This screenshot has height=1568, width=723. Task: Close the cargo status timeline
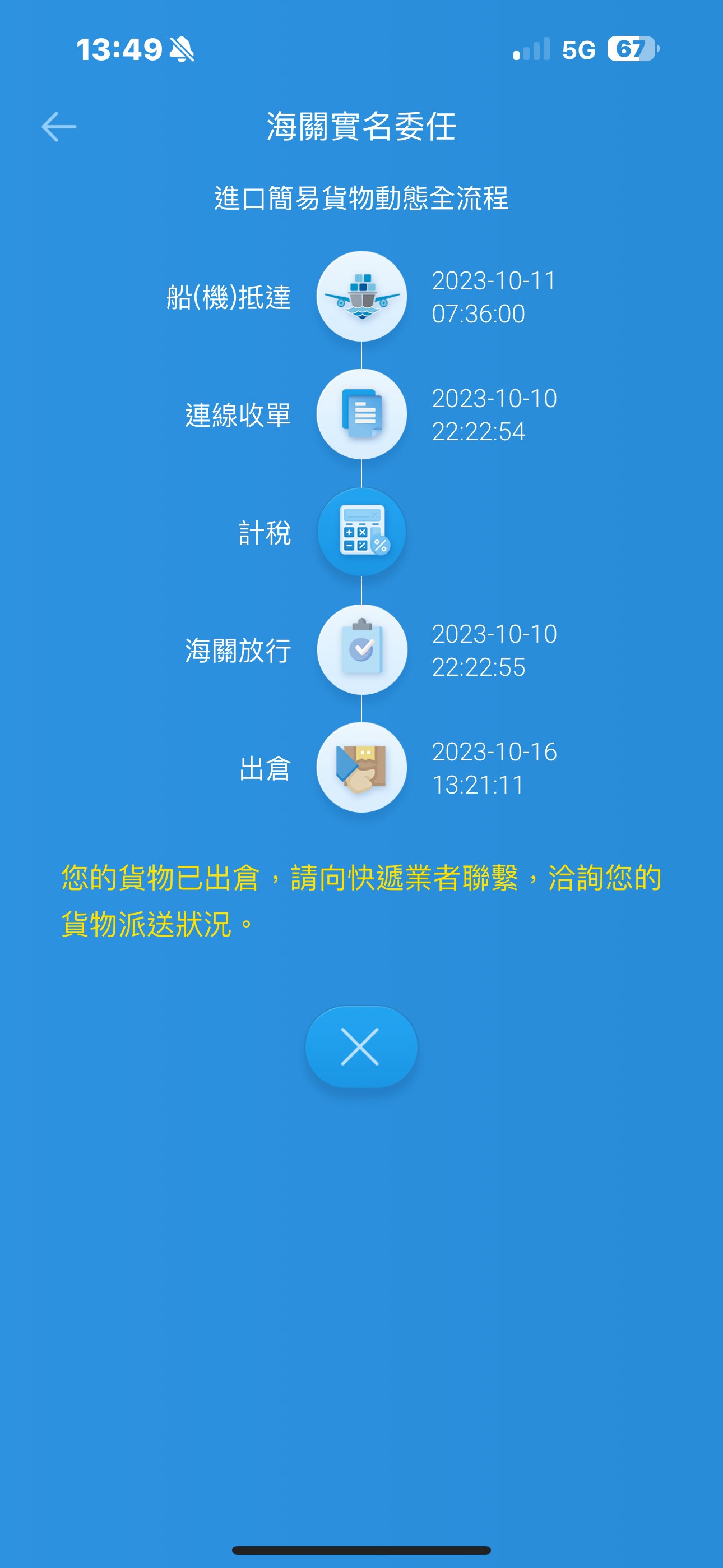point(361,1046)
